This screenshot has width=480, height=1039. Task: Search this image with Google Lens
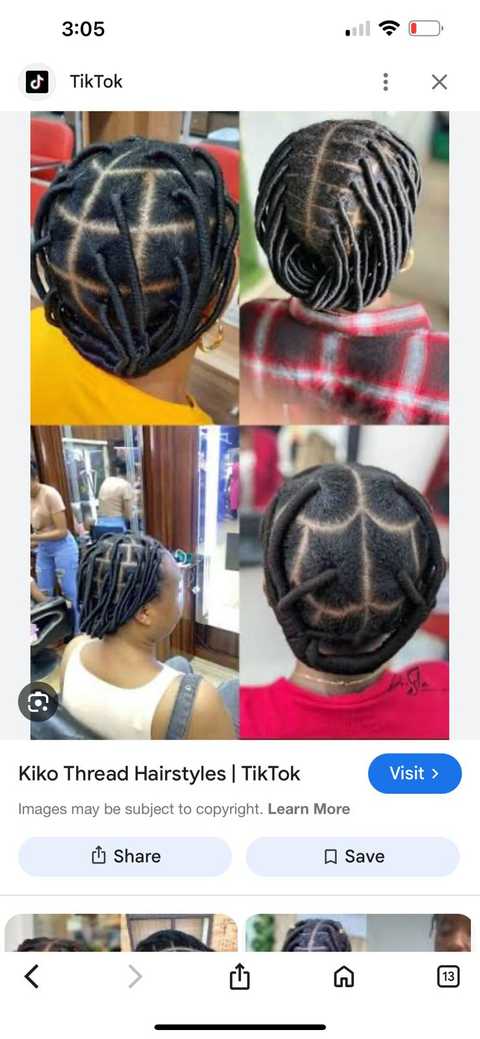click(38, 702)
